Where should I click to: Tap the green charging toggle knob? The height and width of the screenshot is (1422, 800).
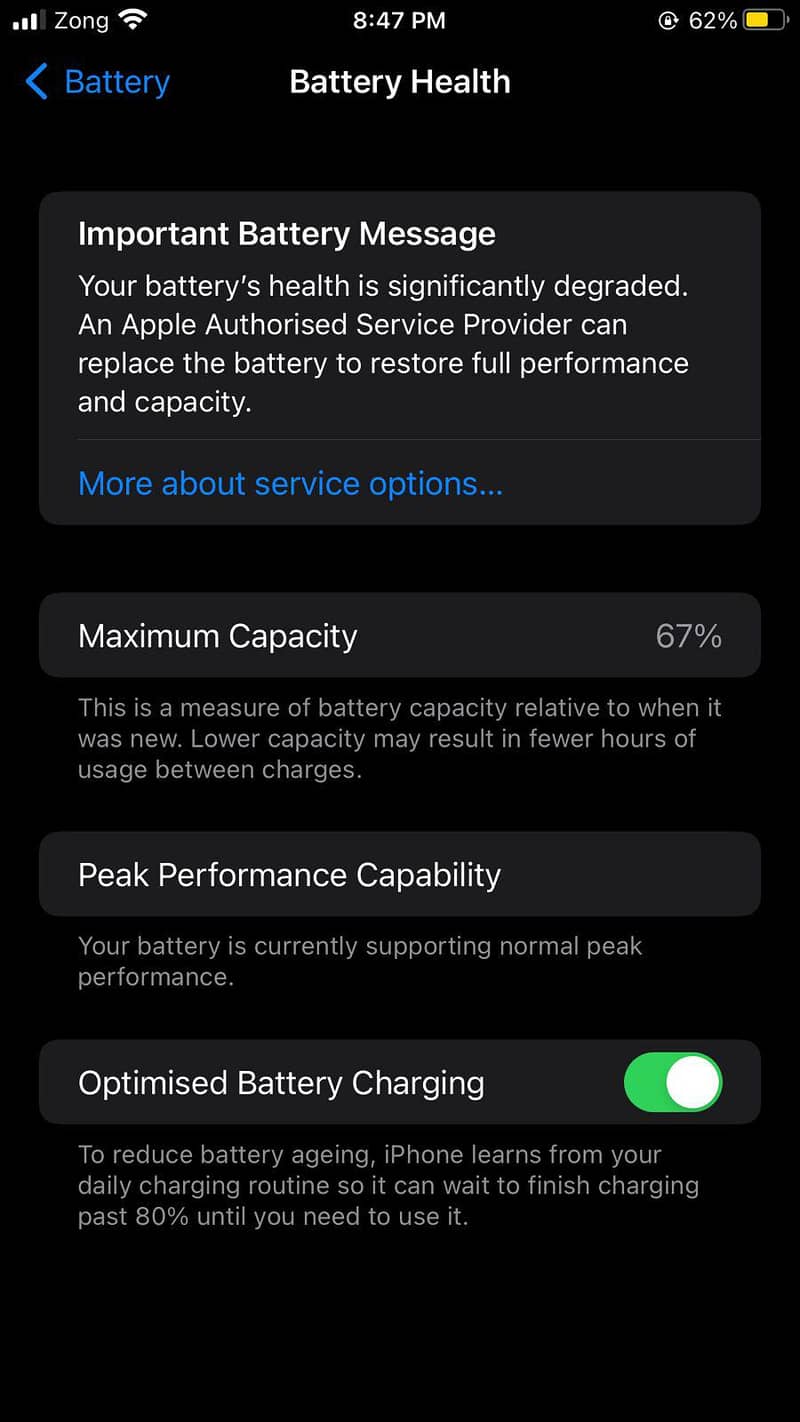pyautogui.click(x=692, y=1082)
